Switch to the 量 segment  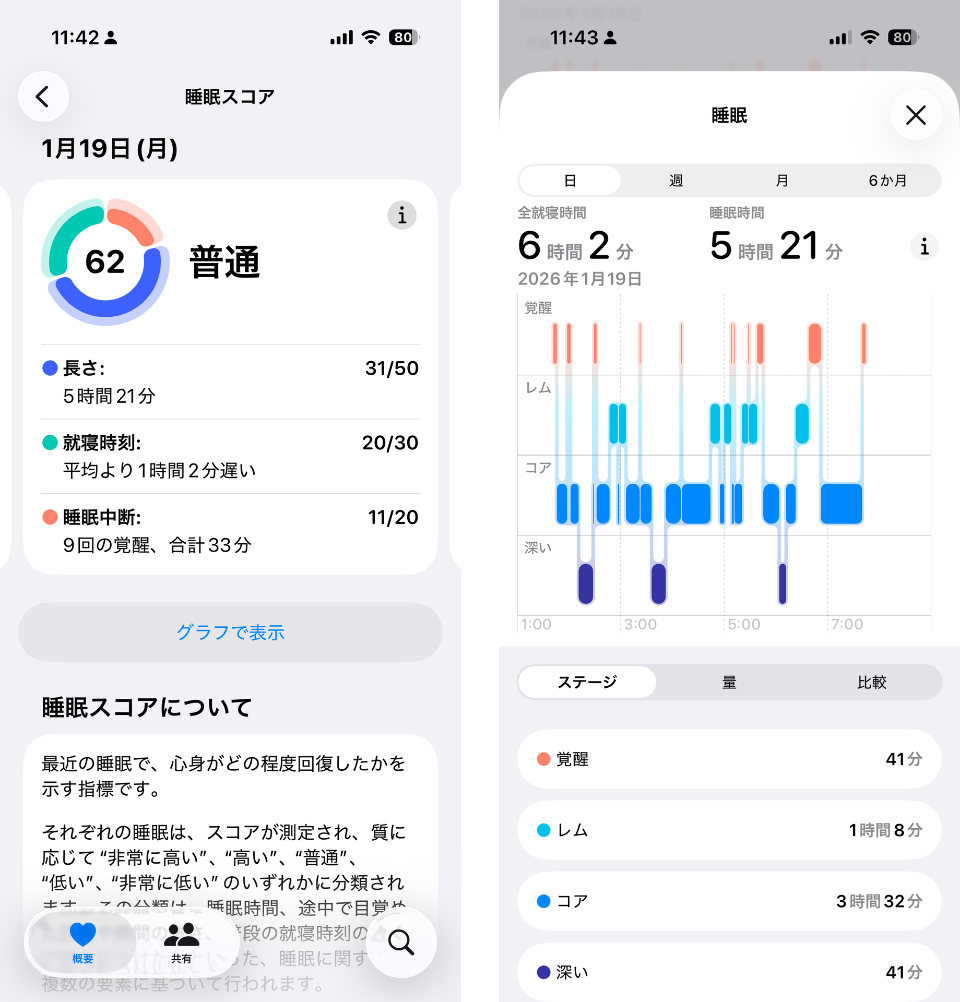tap(729, 683)
